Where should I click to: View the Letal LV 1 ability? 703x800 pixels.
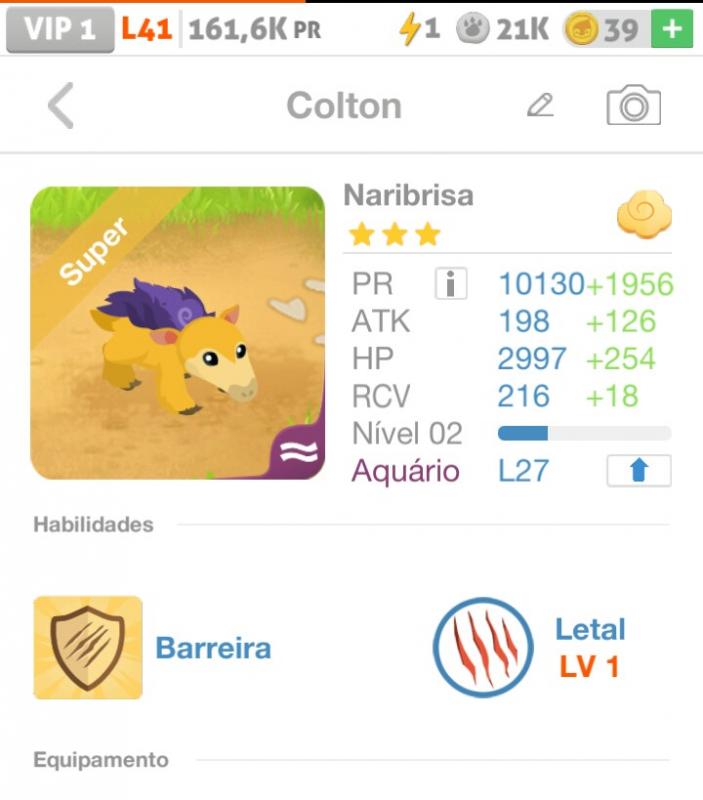coord(482,648)
